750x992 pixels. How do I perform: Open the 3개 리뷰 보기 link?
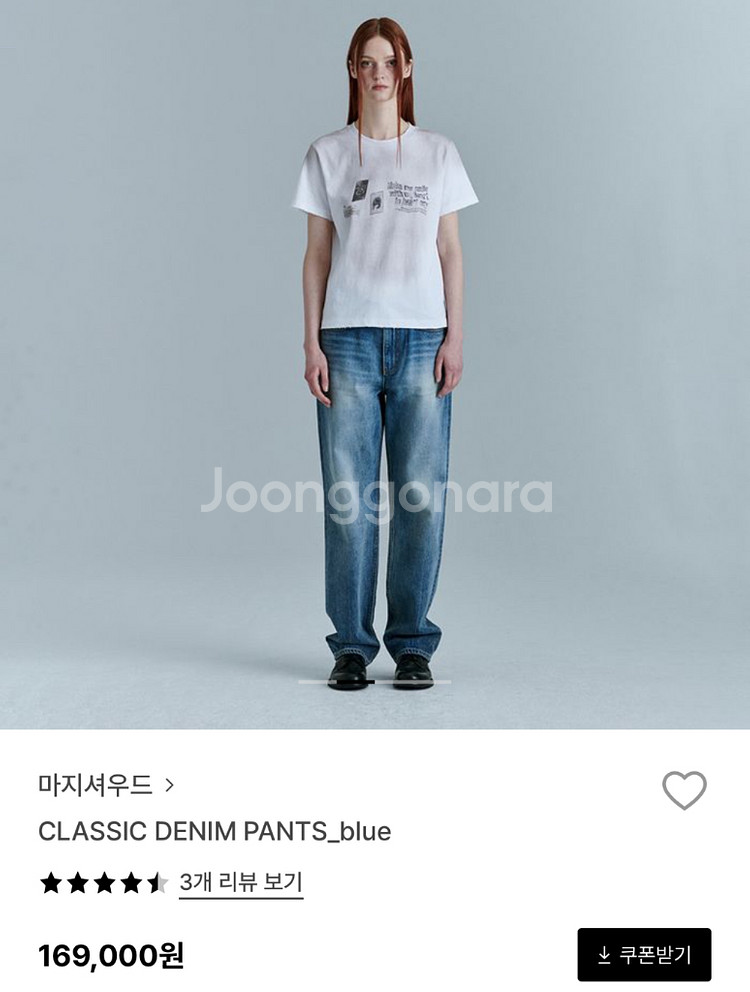click(x=241, y=883)
